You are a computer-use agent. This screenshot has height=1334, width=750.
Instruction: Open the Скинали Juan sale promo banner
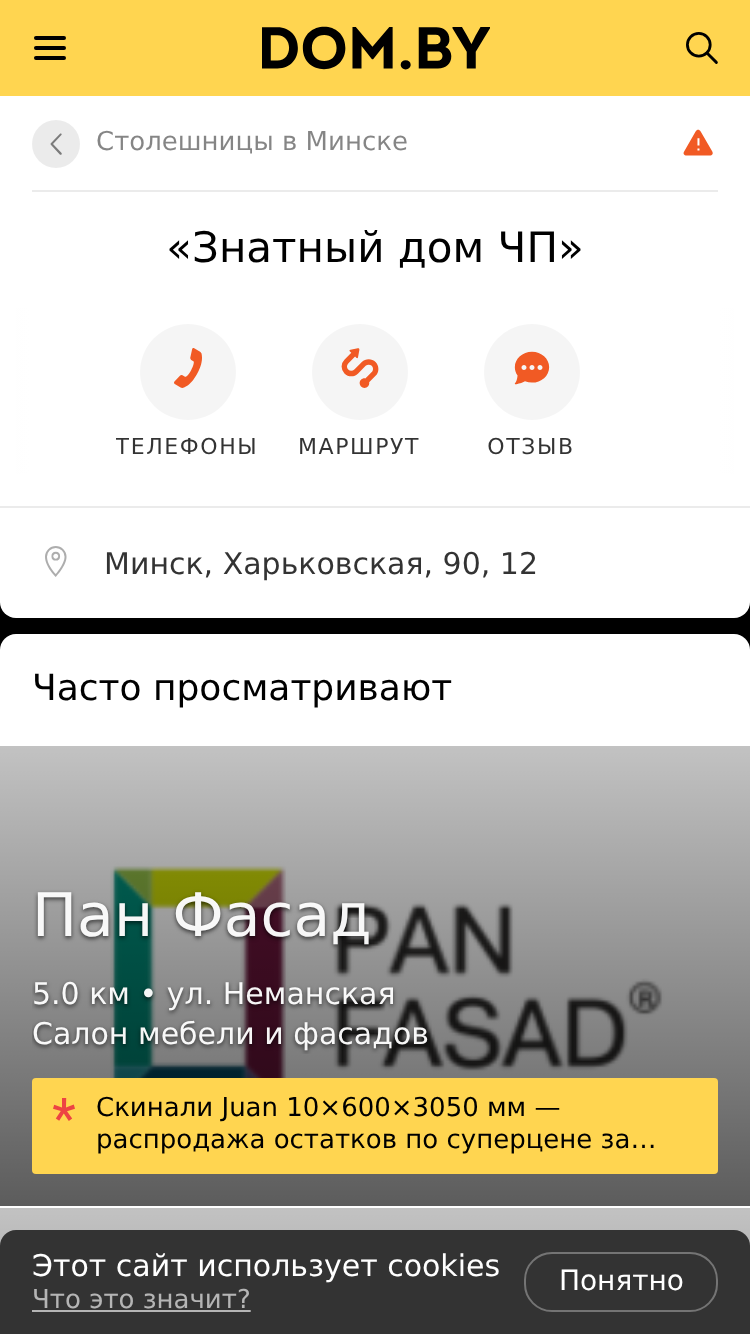[375, 1125]
